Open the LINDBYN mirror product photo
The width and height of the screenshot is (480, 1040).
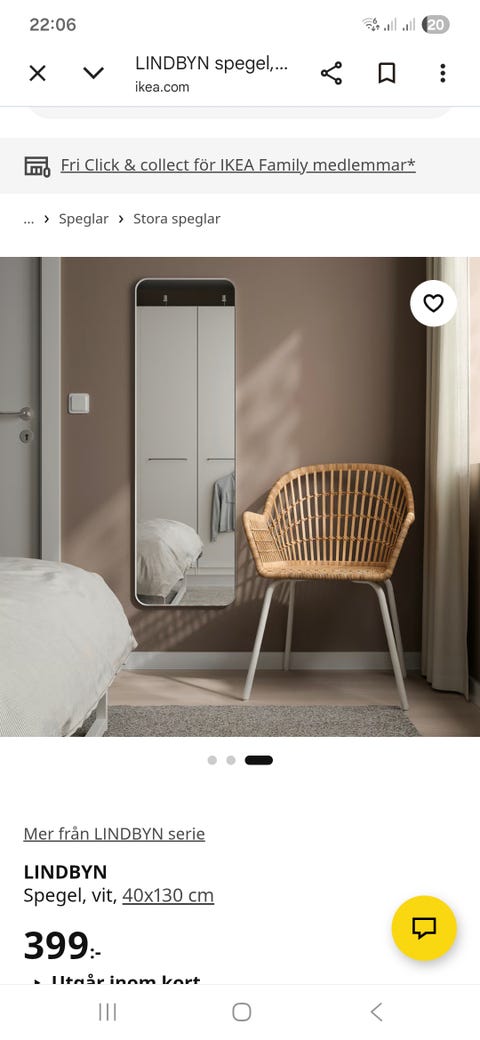(240, 497)
